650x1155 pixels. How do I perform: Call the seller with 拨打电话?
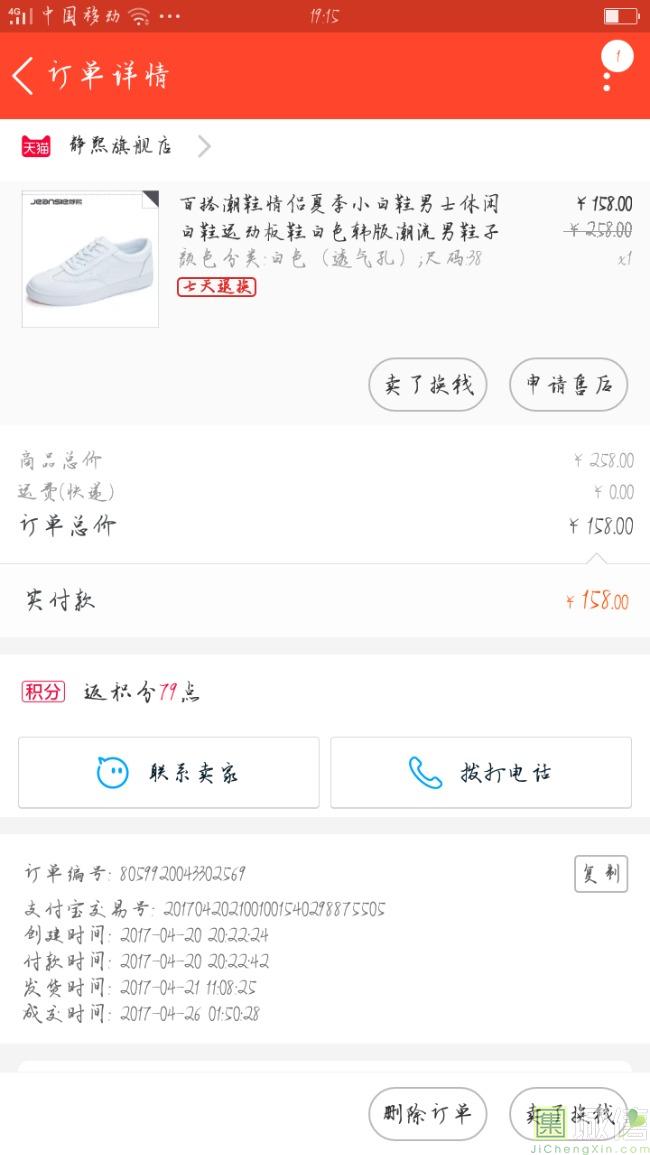481,772
